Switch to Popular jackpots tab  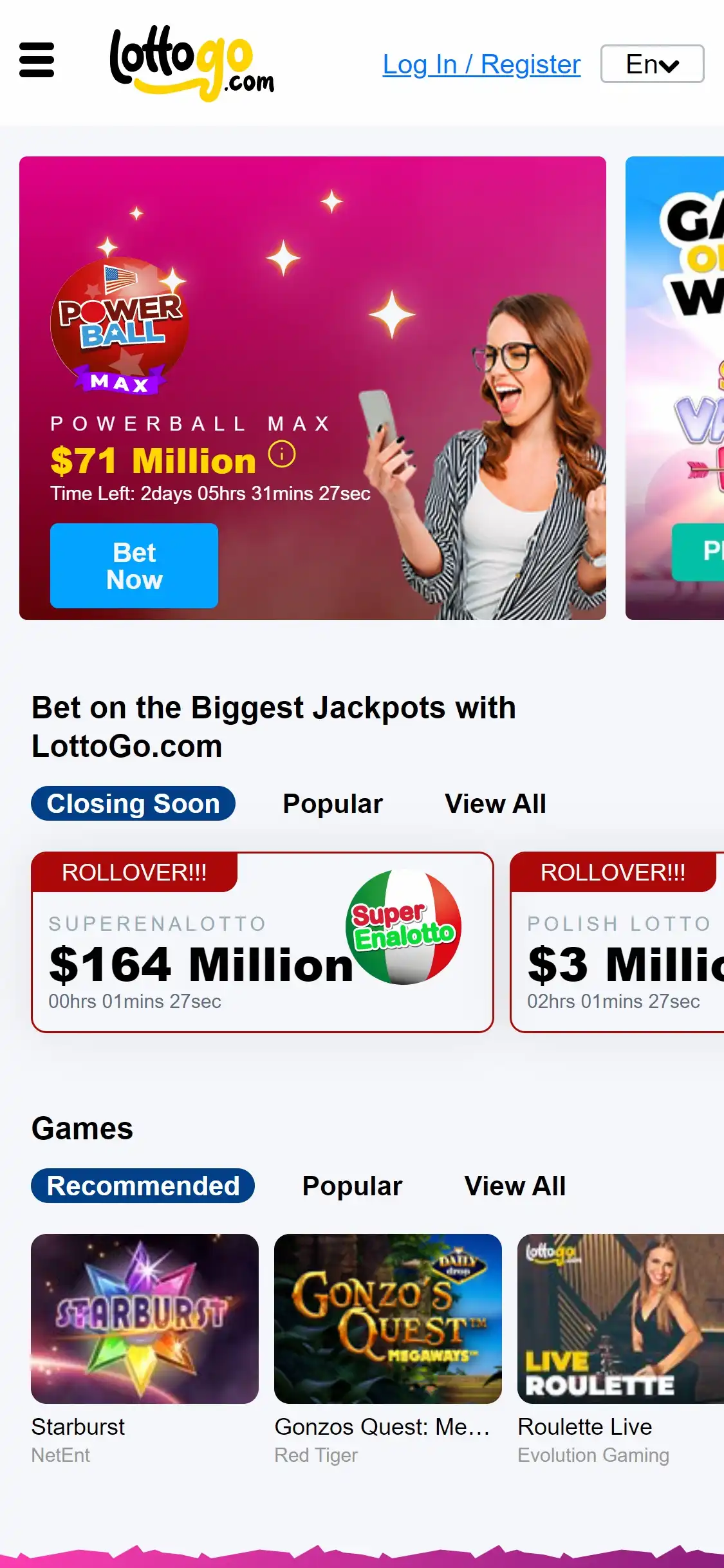coord(333,803)
